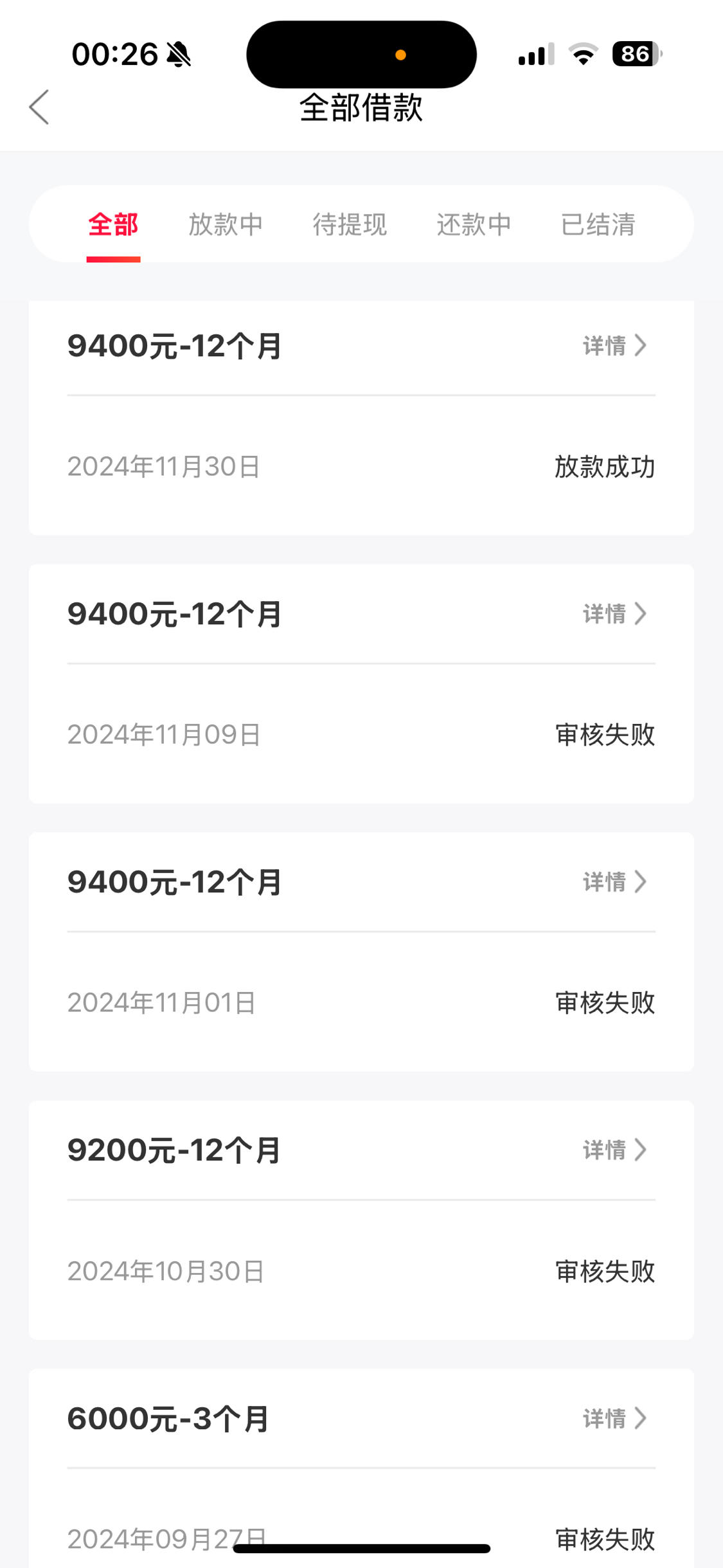
Task: Switch to the 还款中 tab
Action: point(474,225)
